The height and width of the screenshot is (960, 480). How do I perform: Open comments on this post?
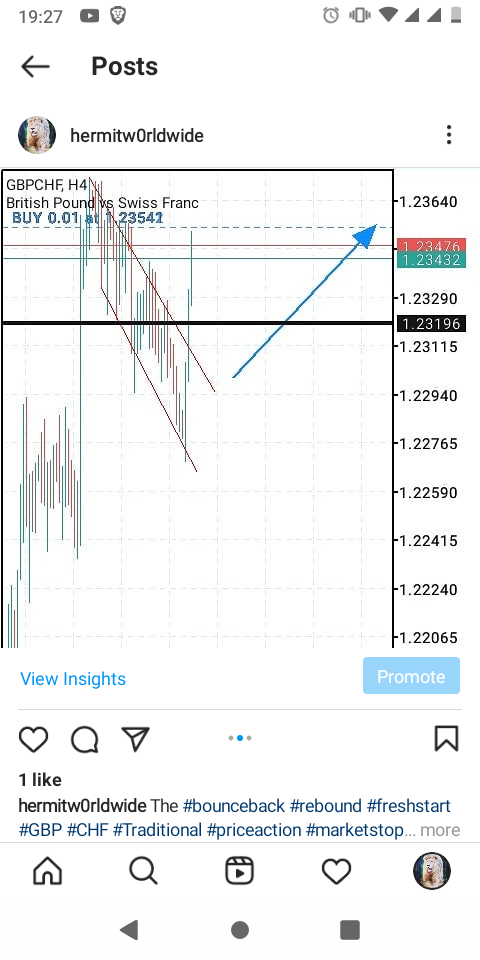84,739
